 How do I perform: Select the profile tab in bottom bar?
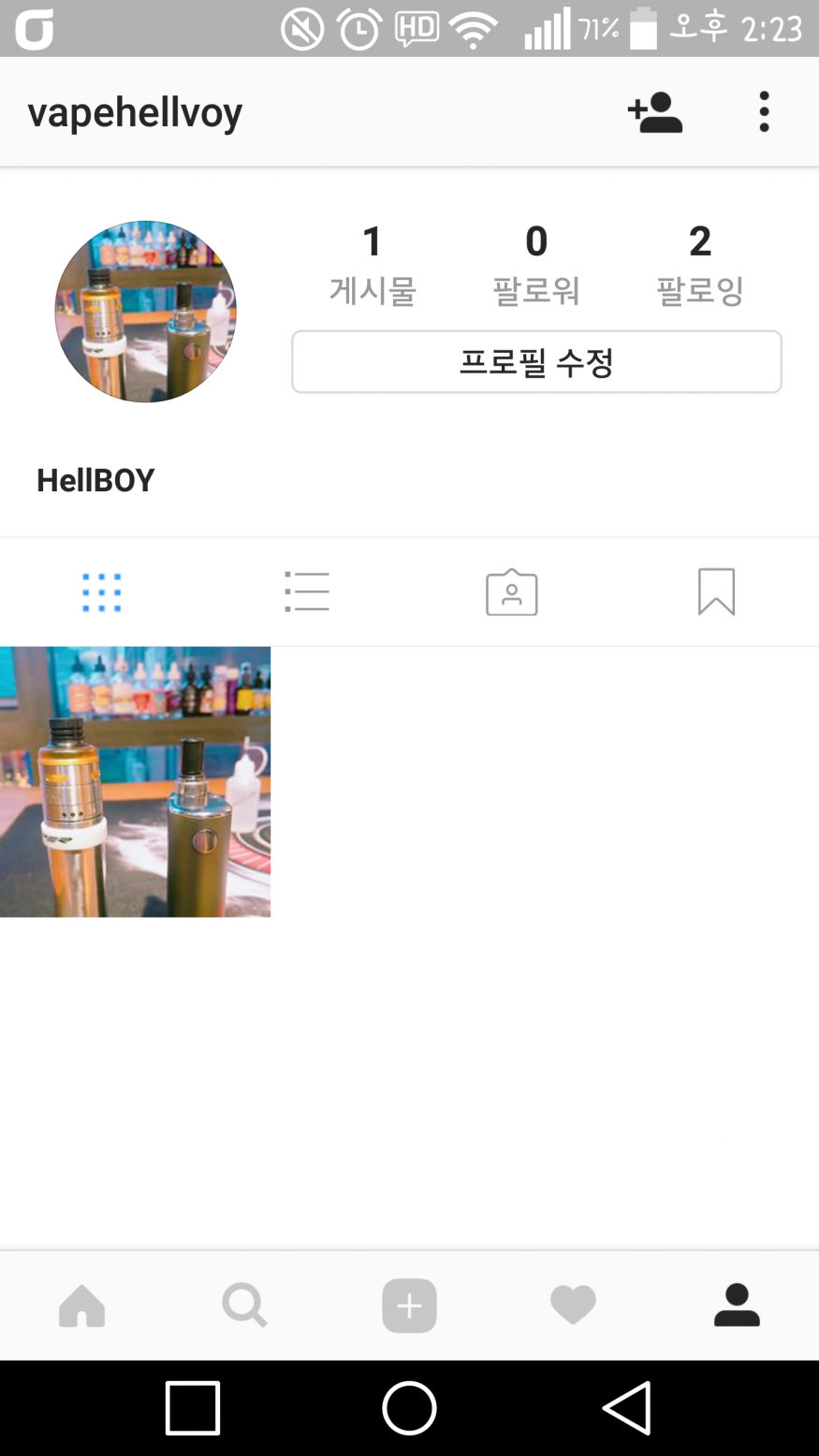pyautogui.click(x=737, y=1305)
